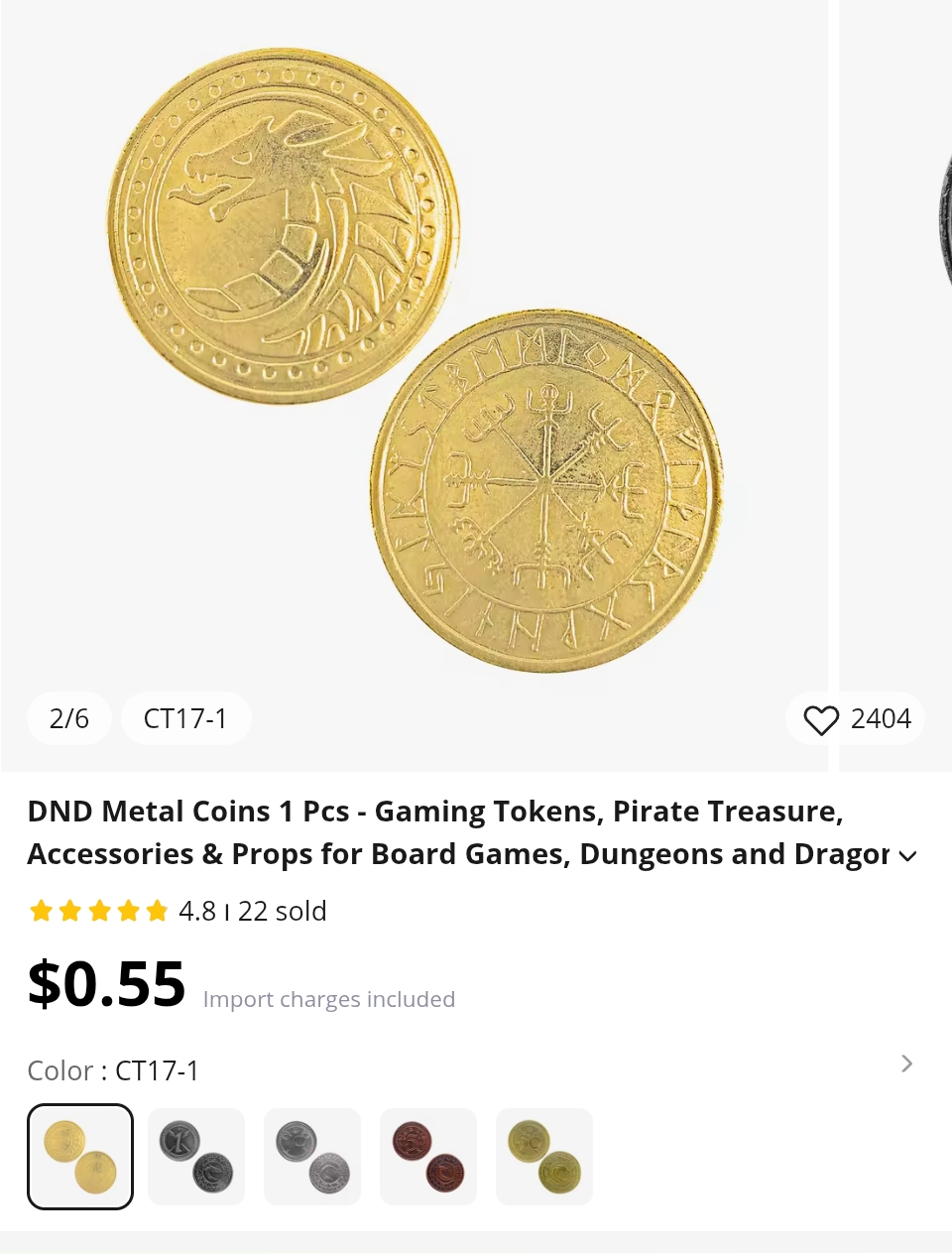Add product to wishlist via heart icon
The width and height of the screenshot is (952, 1254).
click(821, 719)
